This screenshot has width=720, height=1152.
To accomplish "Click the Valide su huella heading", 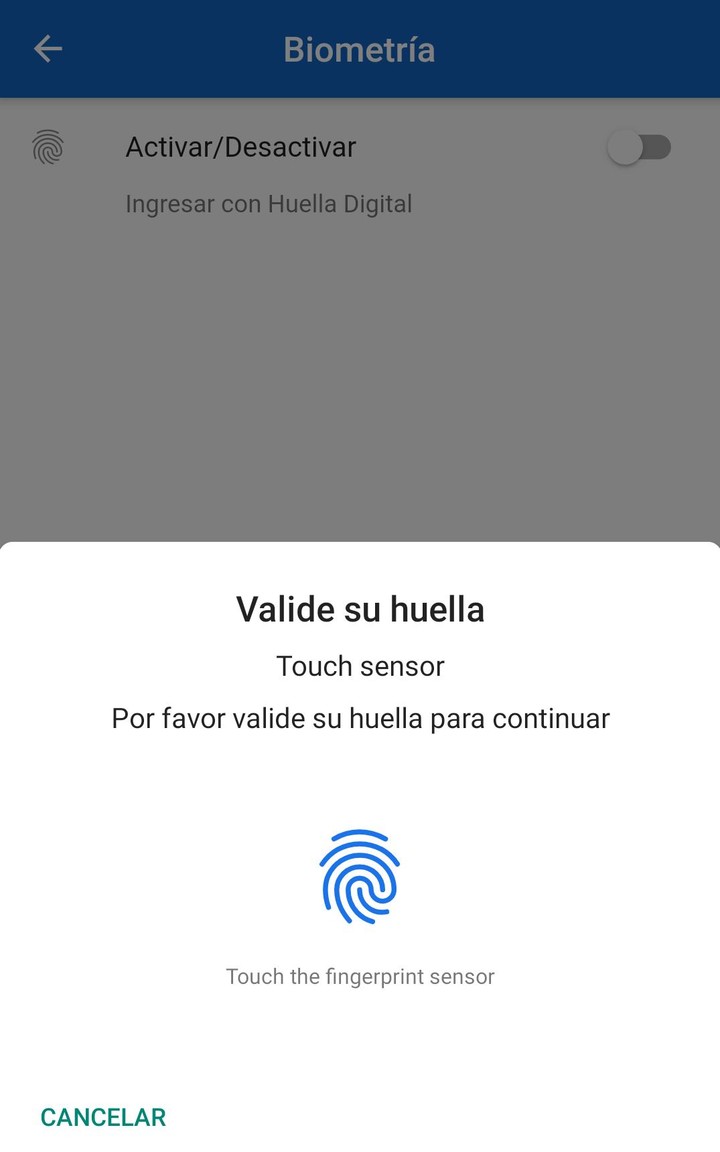I will [360, 609].
